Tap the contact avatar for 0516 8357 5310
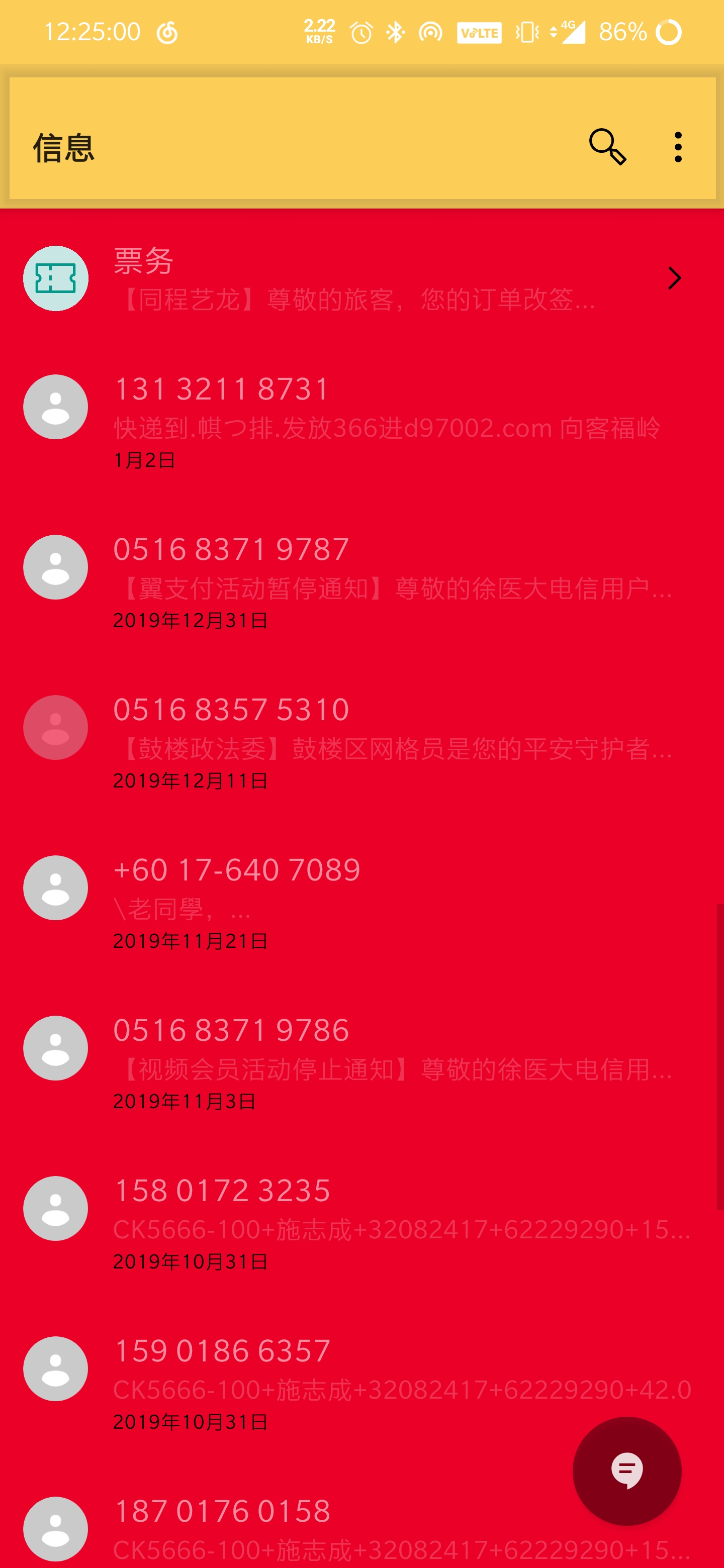Image resolution: width=724 pixels, height=1568 pixels. [x=55, y=727]
